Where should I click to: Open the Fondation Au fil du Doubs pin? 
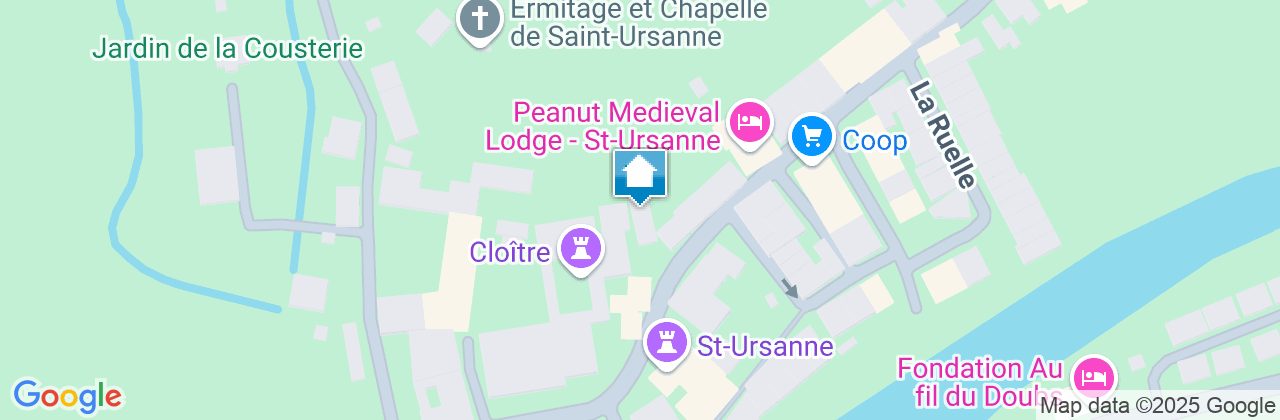click(x=1093, y=377)
